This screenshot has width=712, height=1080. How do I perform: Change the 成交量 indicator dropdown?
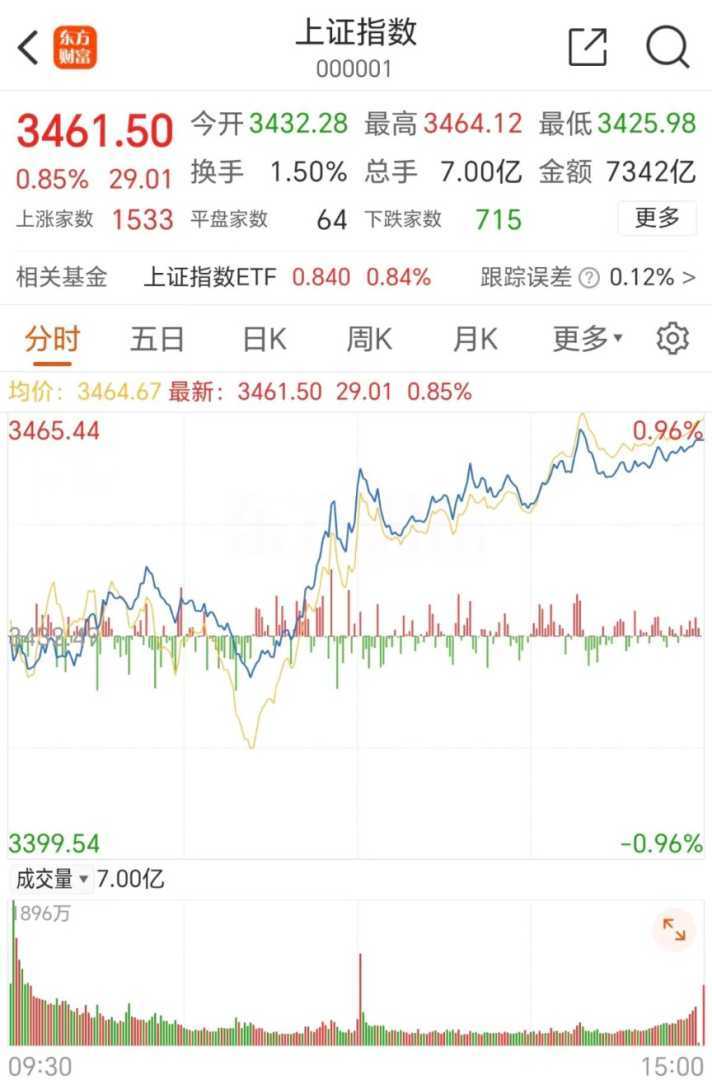tap(51, 880)
